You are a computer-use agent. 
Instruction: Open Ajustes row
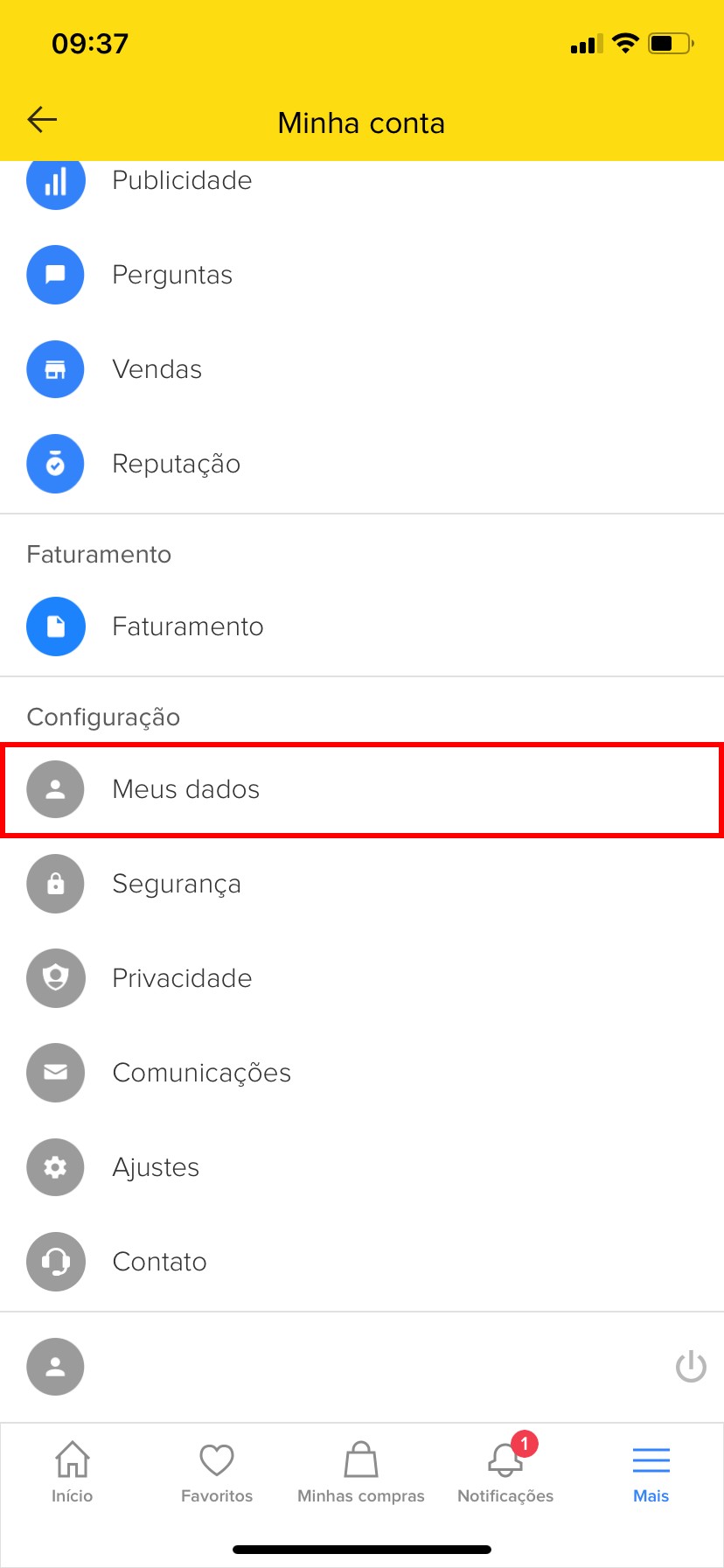156,1167
